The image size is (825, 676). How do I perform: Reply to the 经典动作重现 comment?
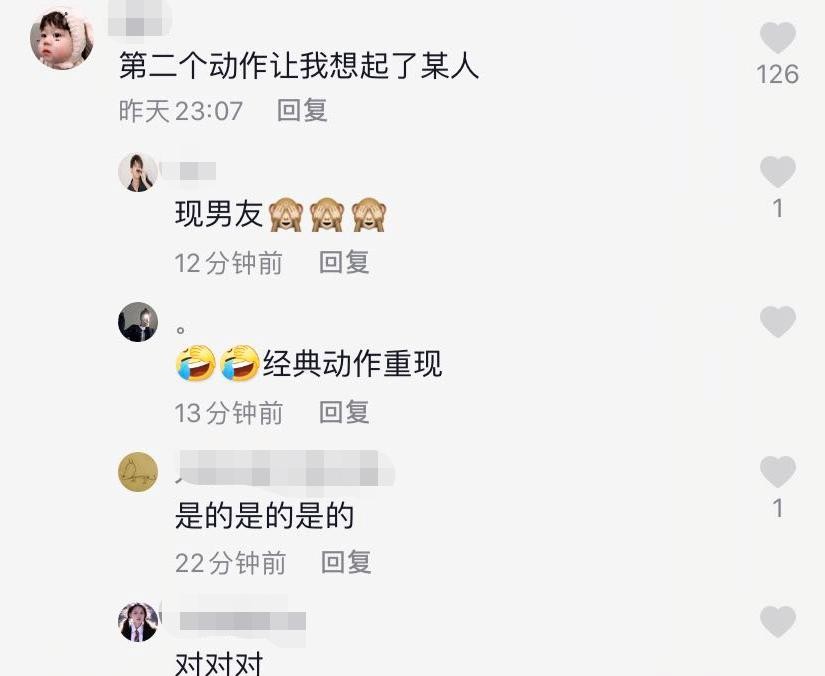point(344,412)
